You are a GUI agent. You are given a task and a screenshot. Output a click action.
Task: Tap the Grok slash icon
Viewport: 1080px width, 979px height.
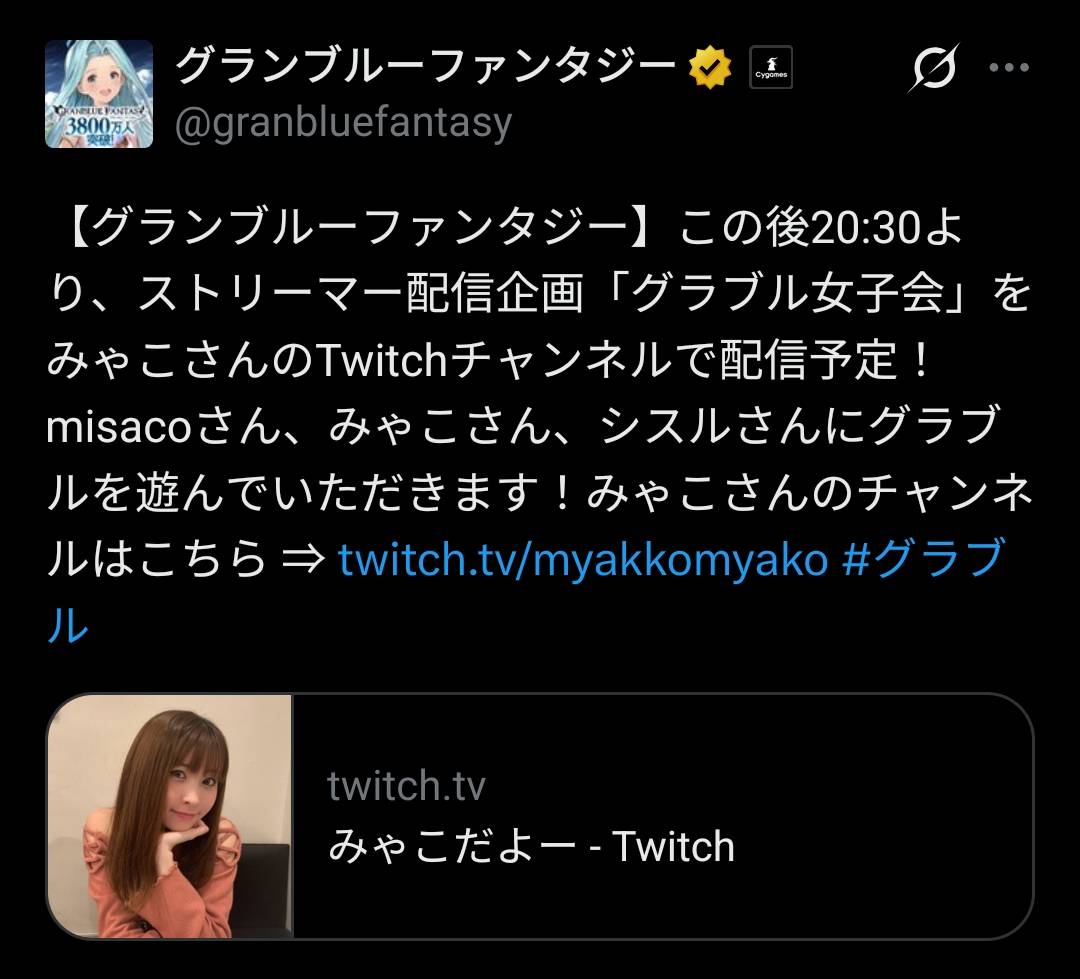coord(935,69)
